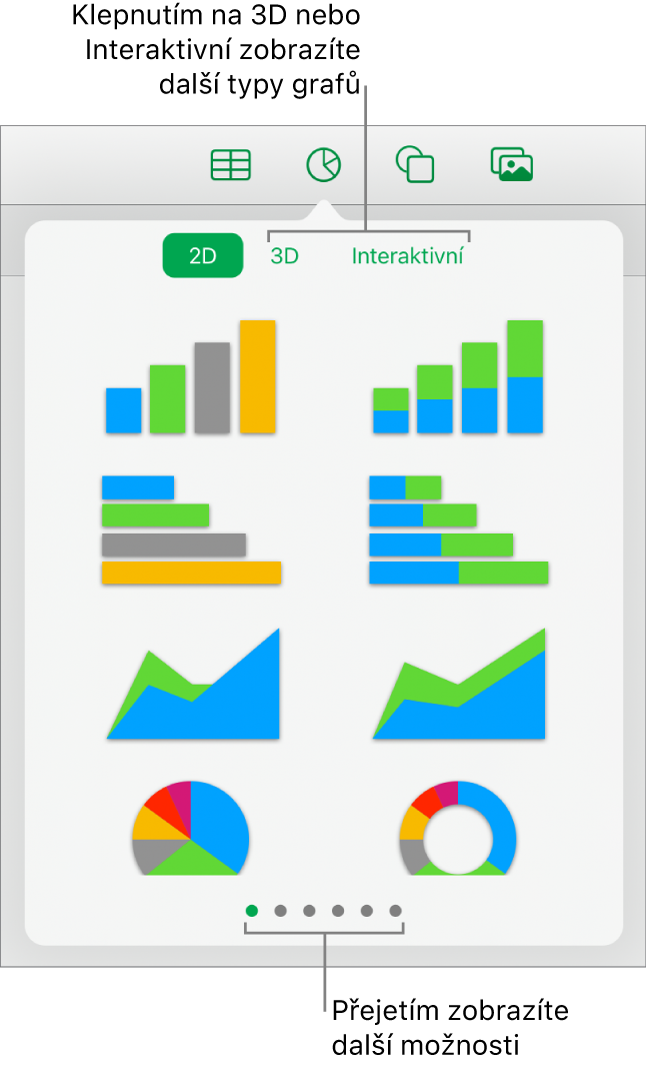Open the shapes insert button

click(415, 165)
